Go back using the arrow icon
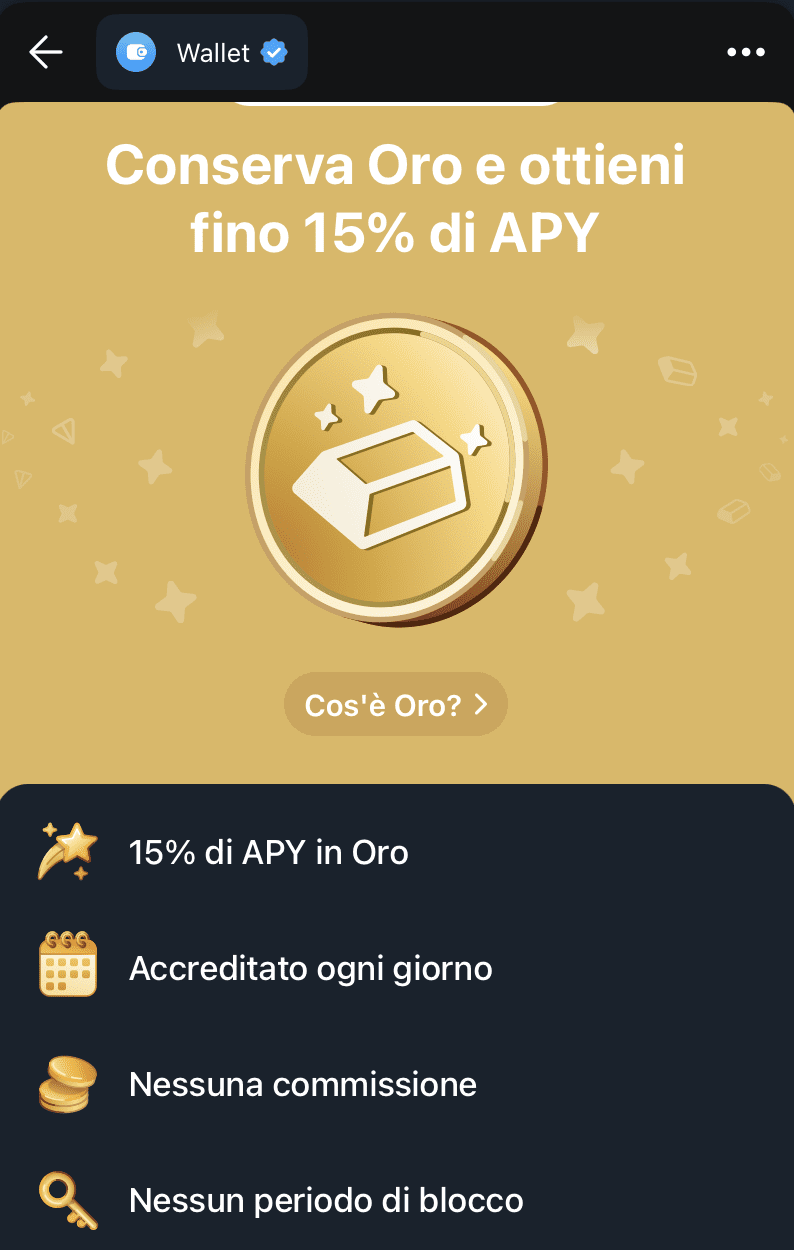794x1250 pixels. pos(46,52)
